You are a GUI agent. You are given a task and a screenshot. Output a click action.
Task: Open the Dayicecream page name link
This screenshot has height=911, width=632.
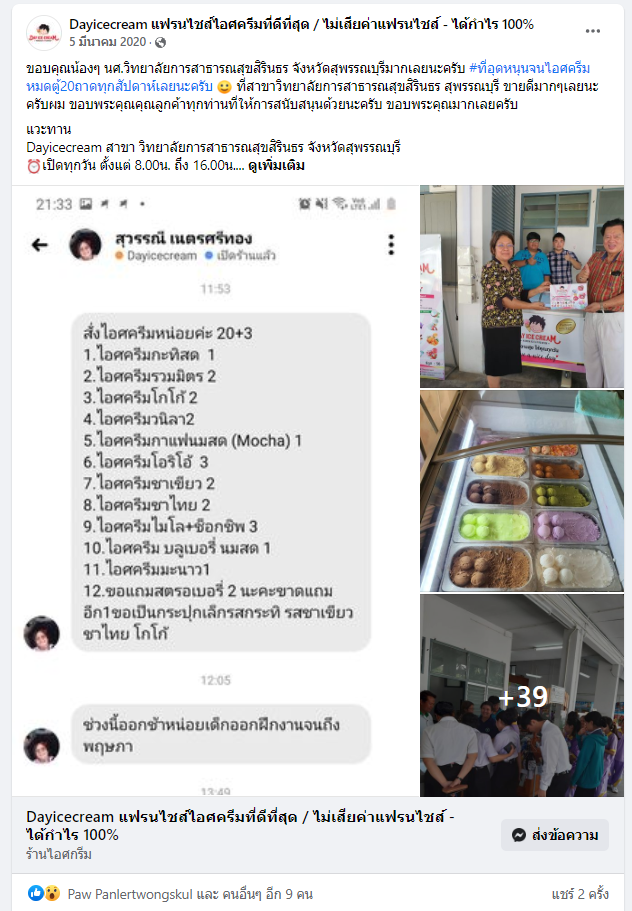(301, 24)
